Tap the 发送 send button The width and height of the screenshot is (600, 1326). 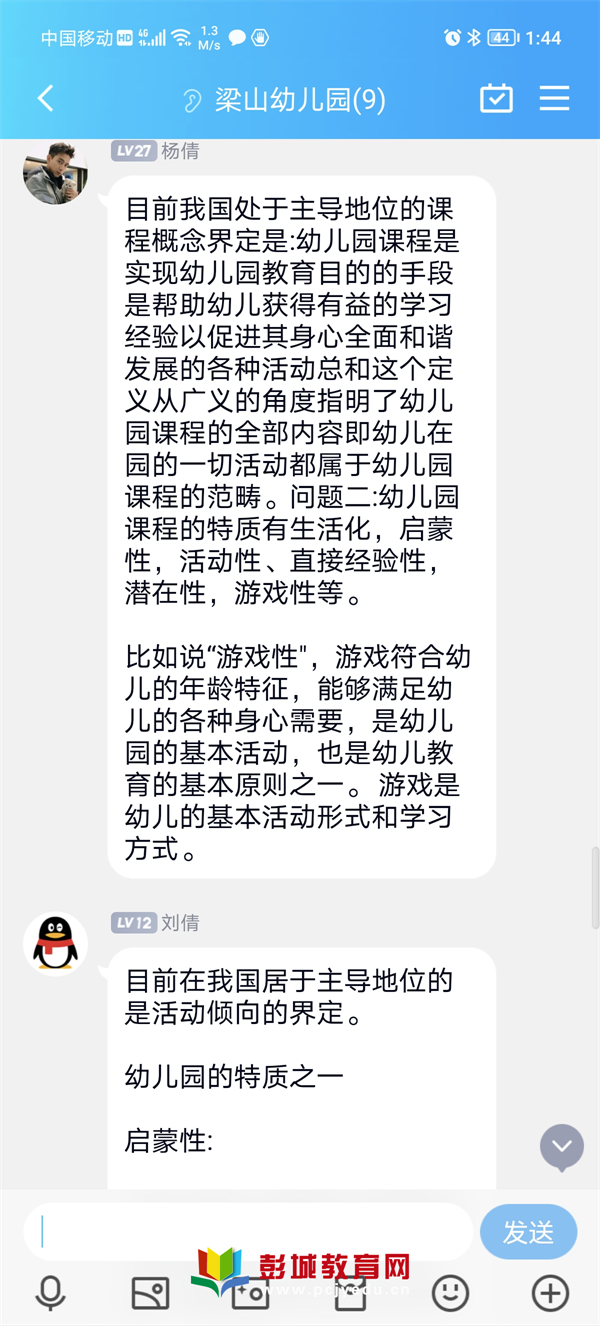[529, 1231]
